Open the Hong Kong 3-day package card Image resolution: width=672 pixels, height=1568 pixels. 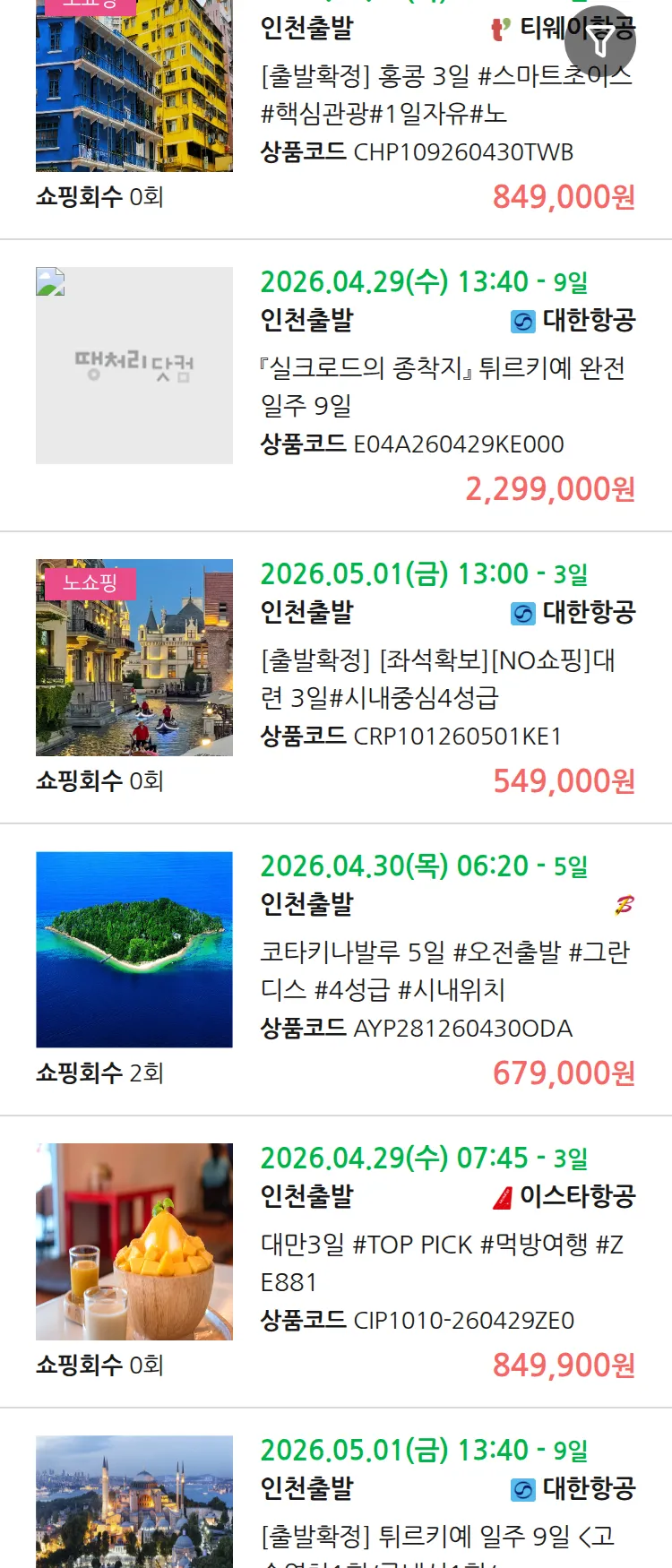point(445,94)
